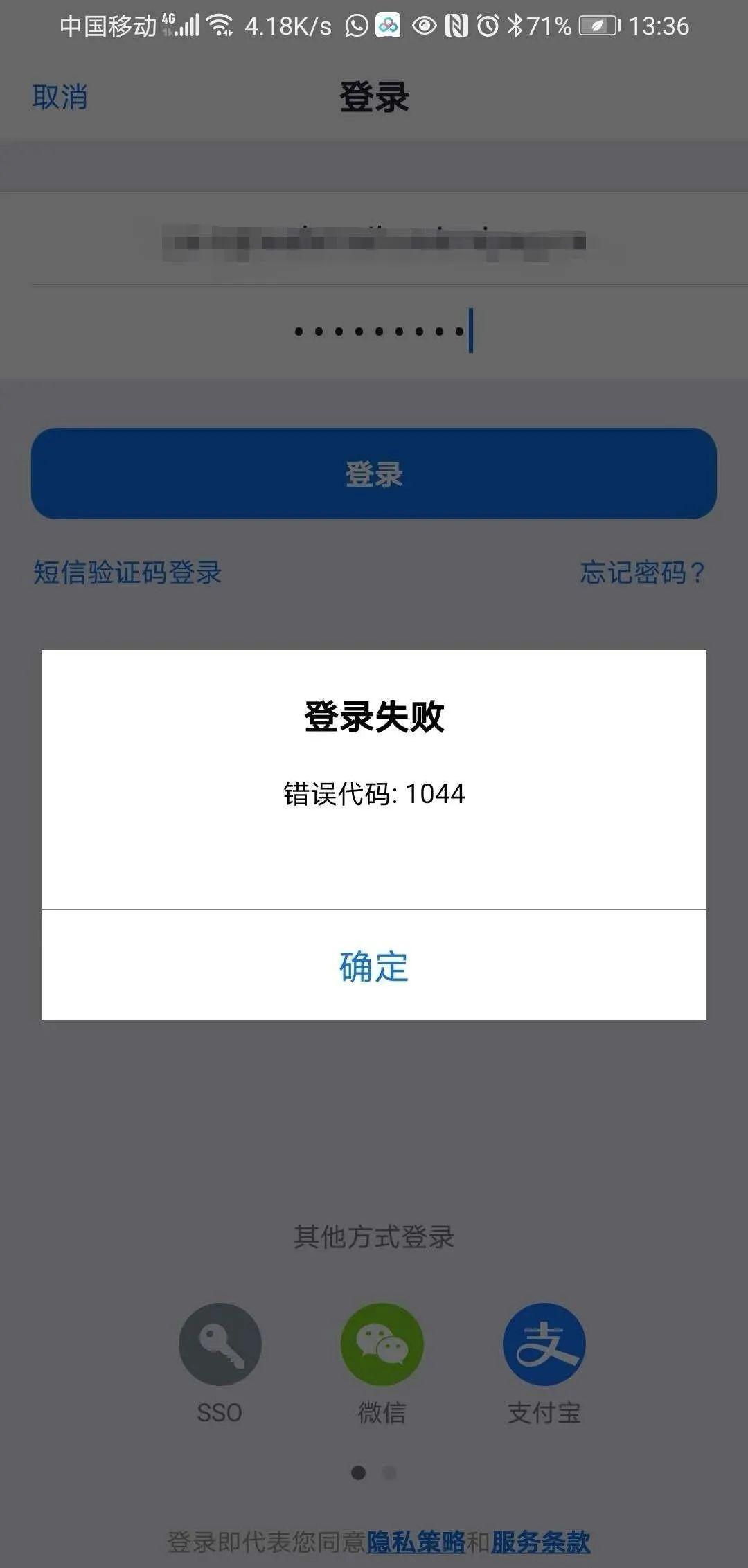The width and height of the screenshot is (748, 1568).
Task: Switch to 短信验证码登录
Action: tap(127, 573)
